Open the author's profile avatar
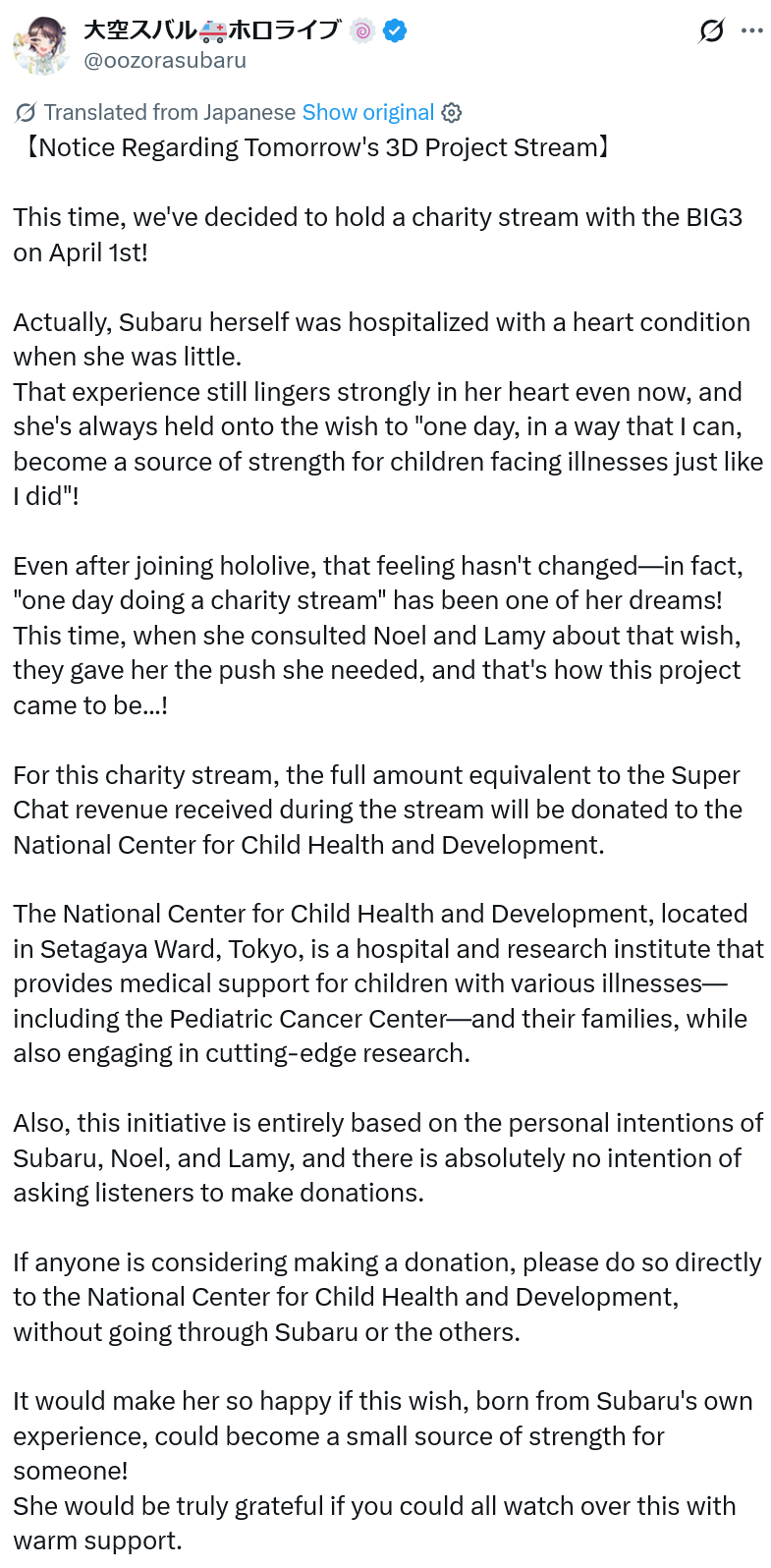 coord(41,45)
